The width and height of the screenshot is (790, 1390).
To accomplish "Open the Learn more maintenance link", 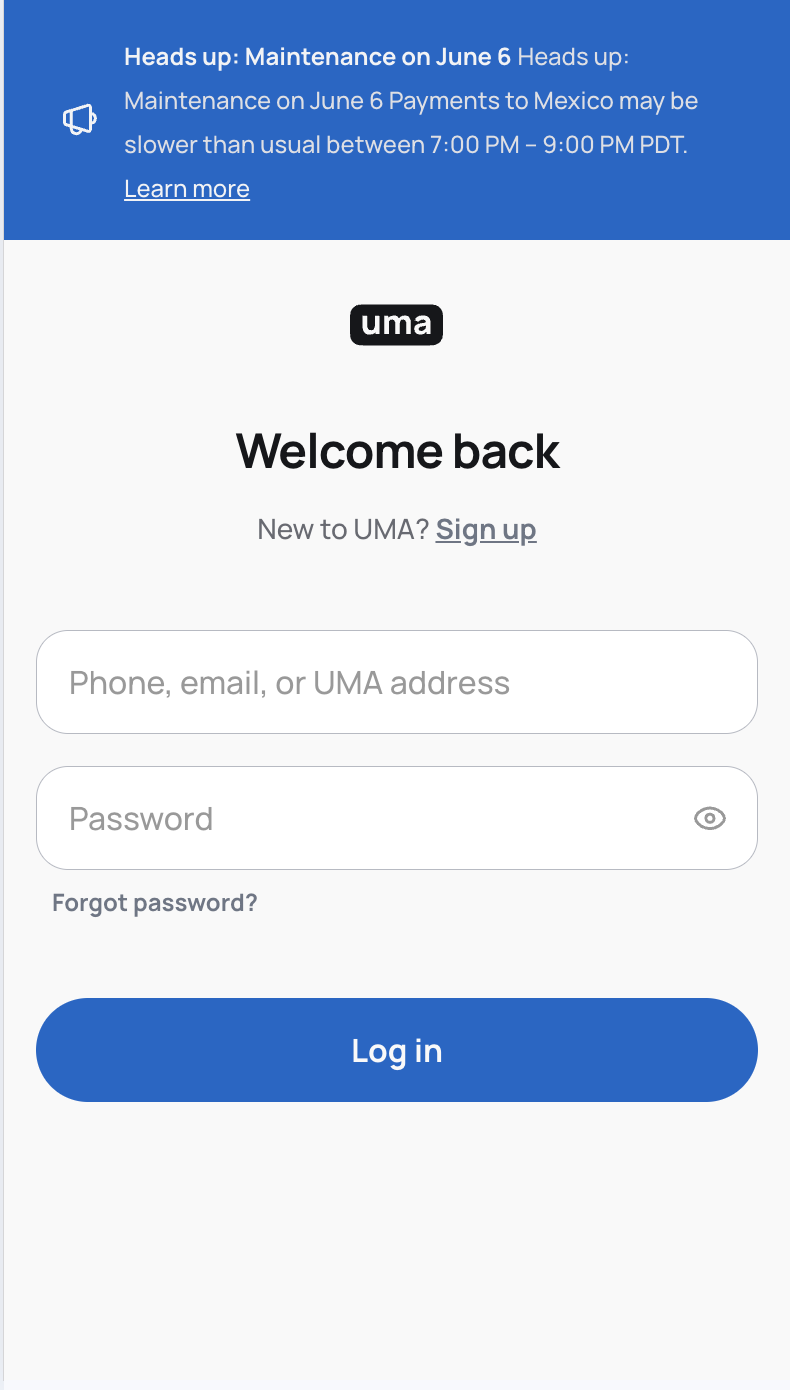I will 186,189.
